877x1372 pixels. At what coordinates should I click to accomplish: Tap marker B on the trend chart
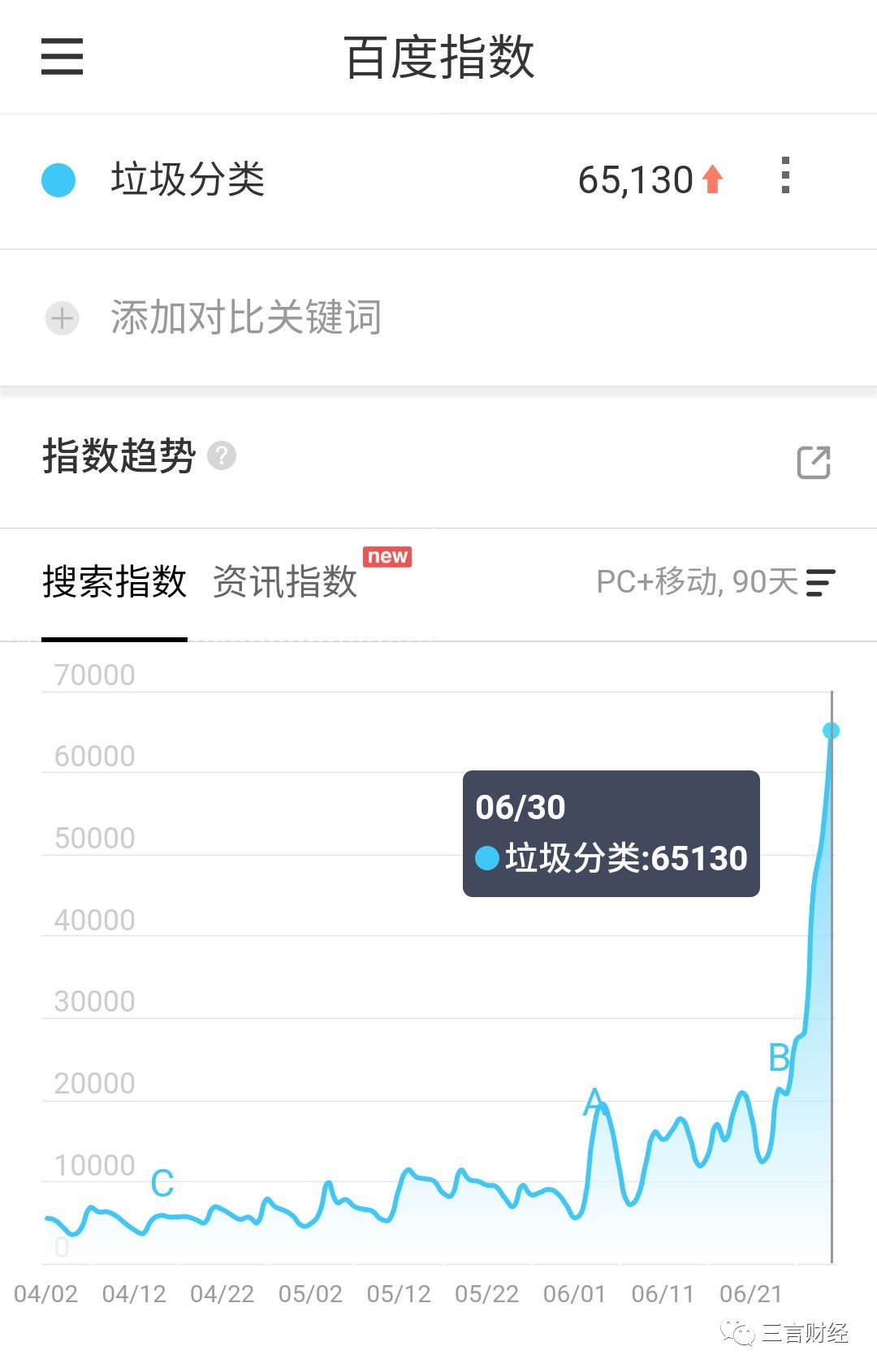pyautogui.click(x=779, y=1058)
